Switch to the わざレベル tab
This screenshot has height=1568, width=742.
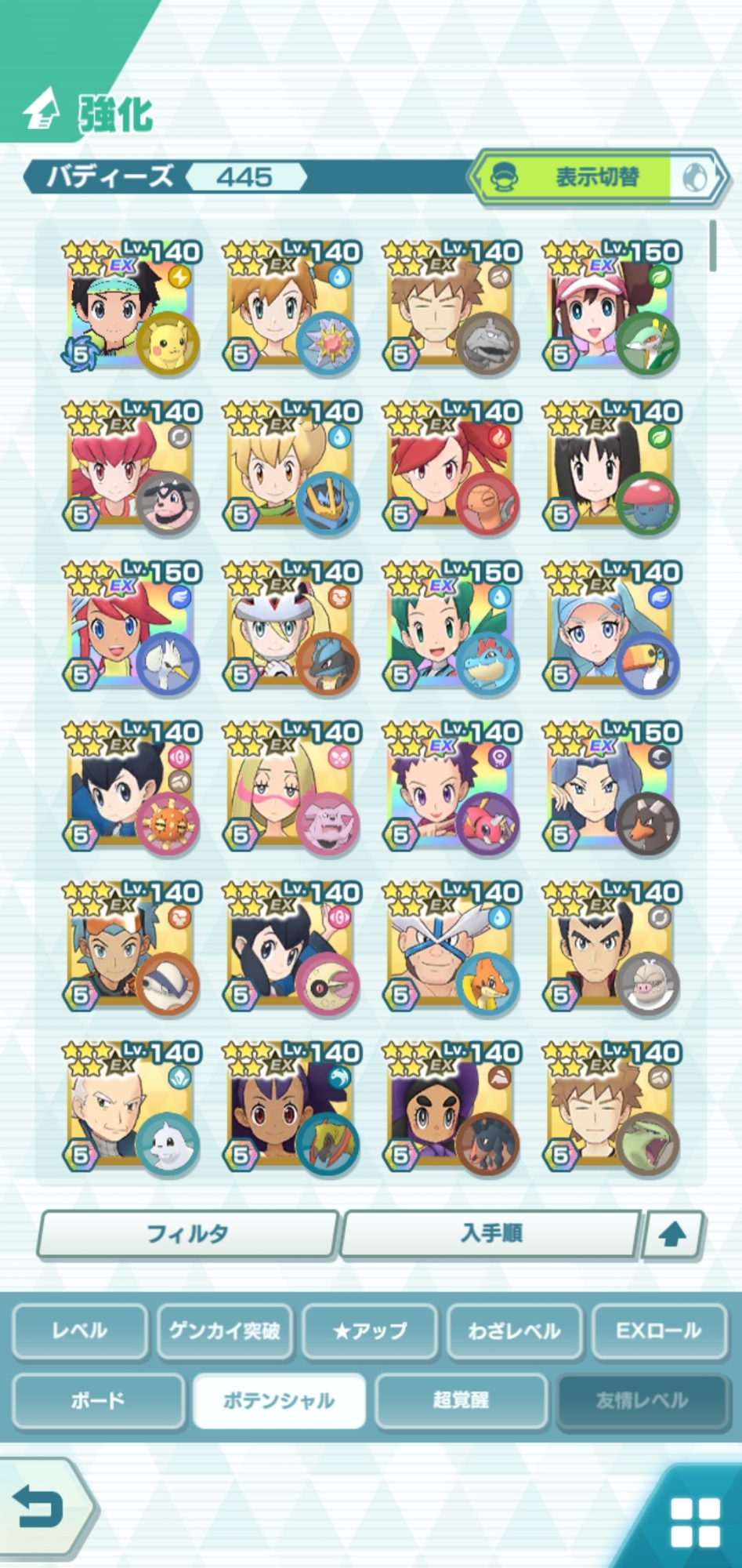[x=514, y=1330]
